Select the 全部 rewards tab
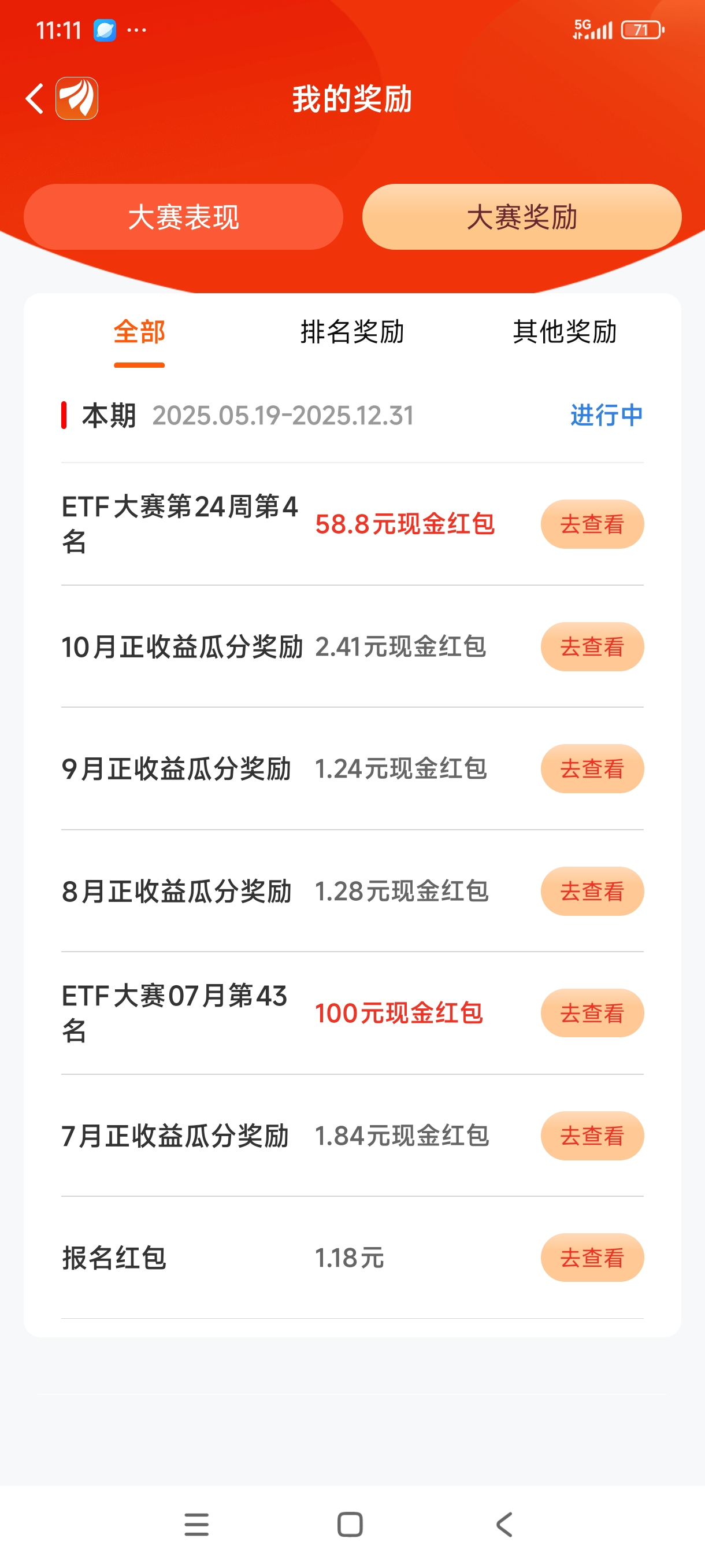 [x=139, y=332]
